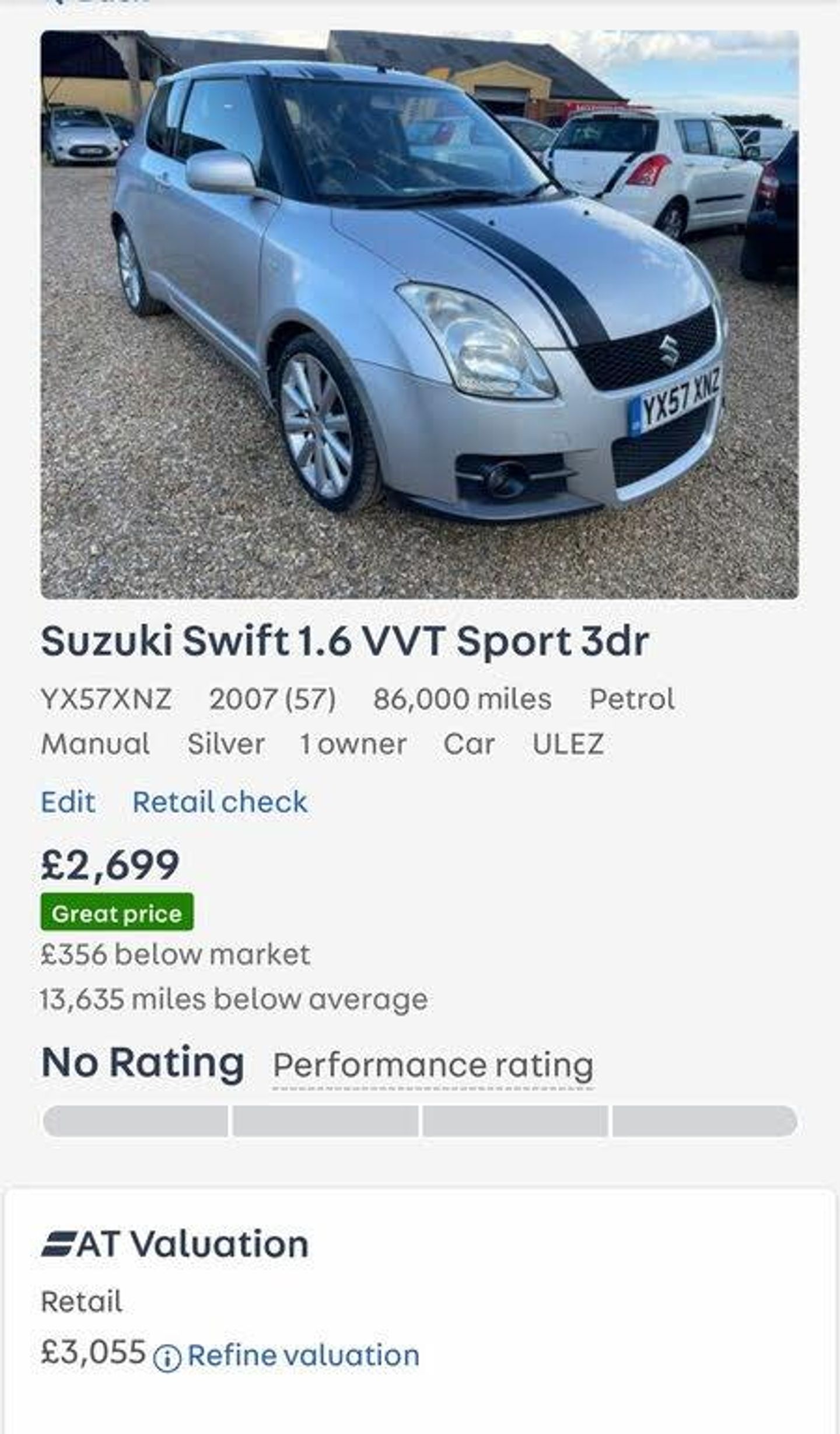The width and height of the screenshot is (840, 1434).
Task: Open the Retail check link
Action: (x=219, y=802)
